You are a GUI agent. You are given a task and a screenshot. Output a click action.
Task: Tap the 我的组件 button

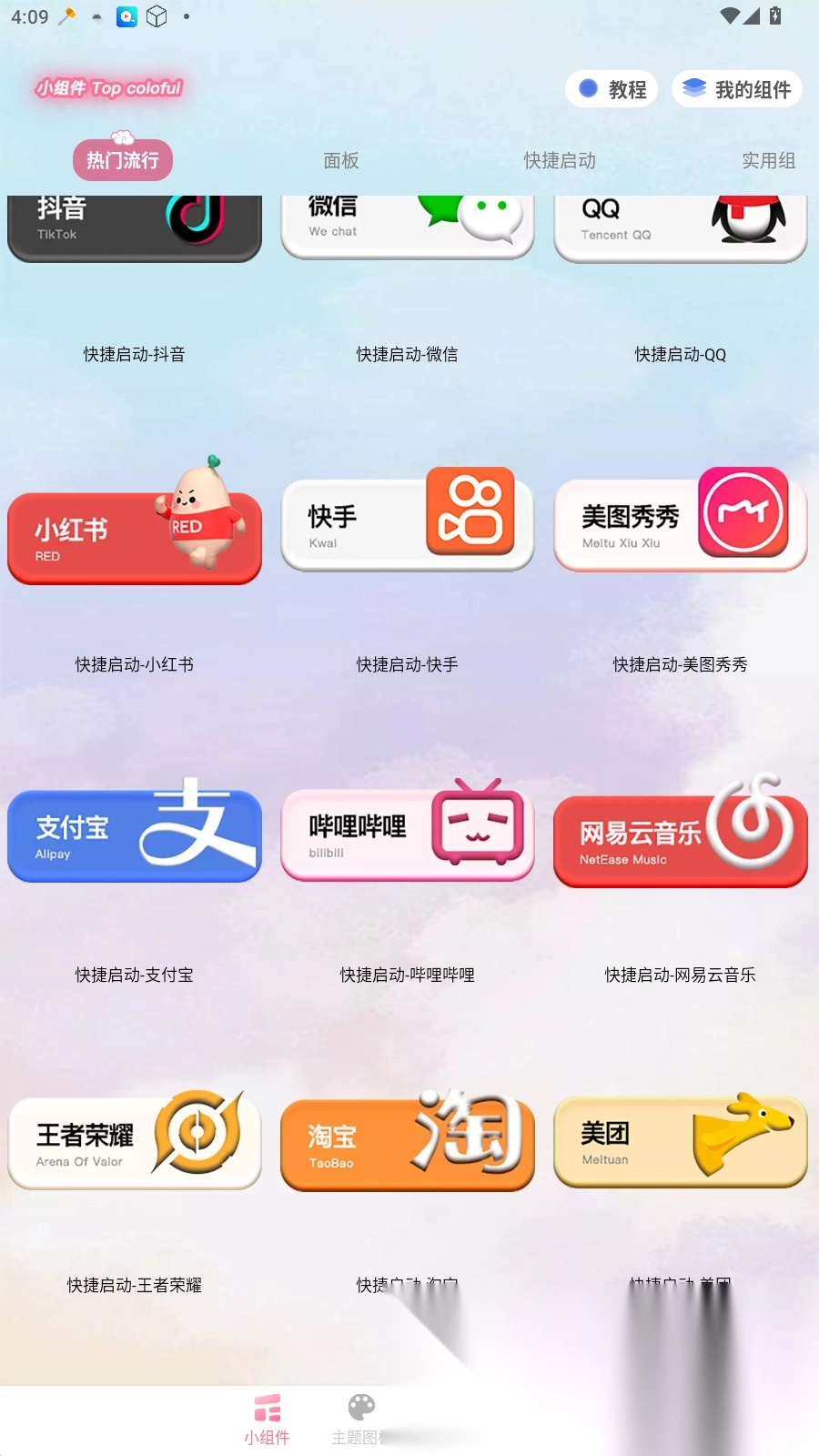pyautogui.click(x=737, y=88)
